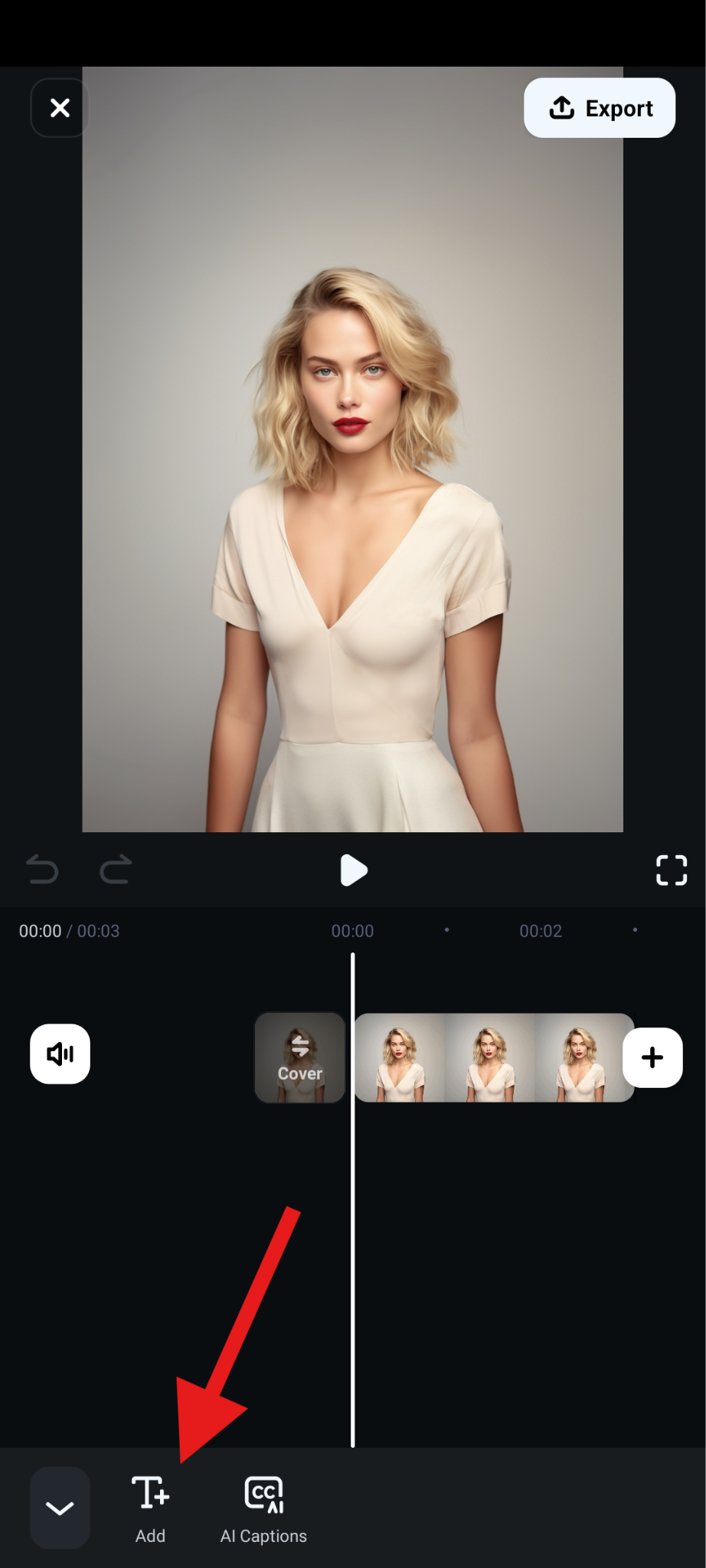Mute the clip audio
Viewport: 706px width, 1568px height.
(x=60, y=1054)
